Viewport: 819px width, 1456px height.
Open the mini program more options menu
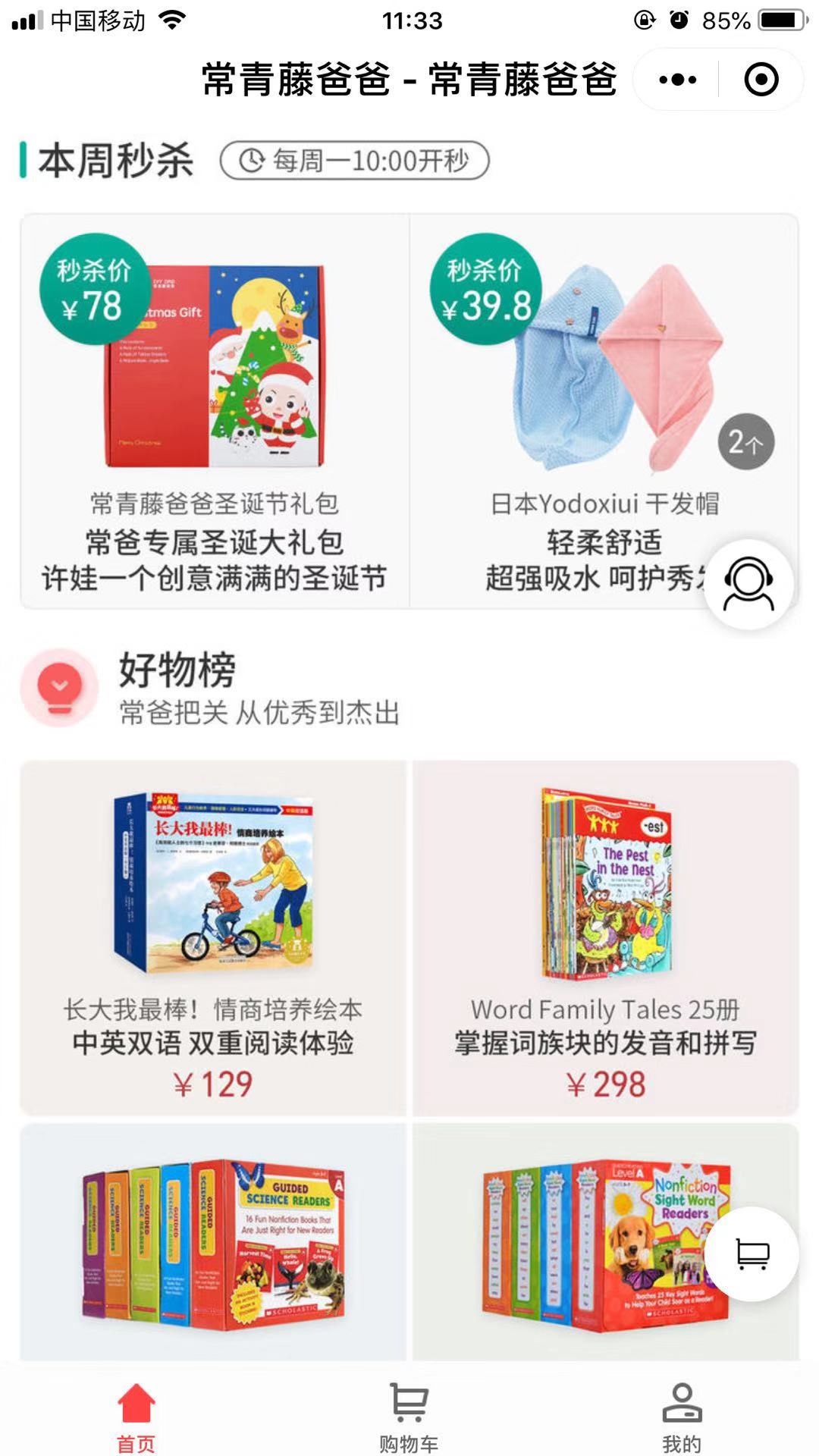click(677, 80)
